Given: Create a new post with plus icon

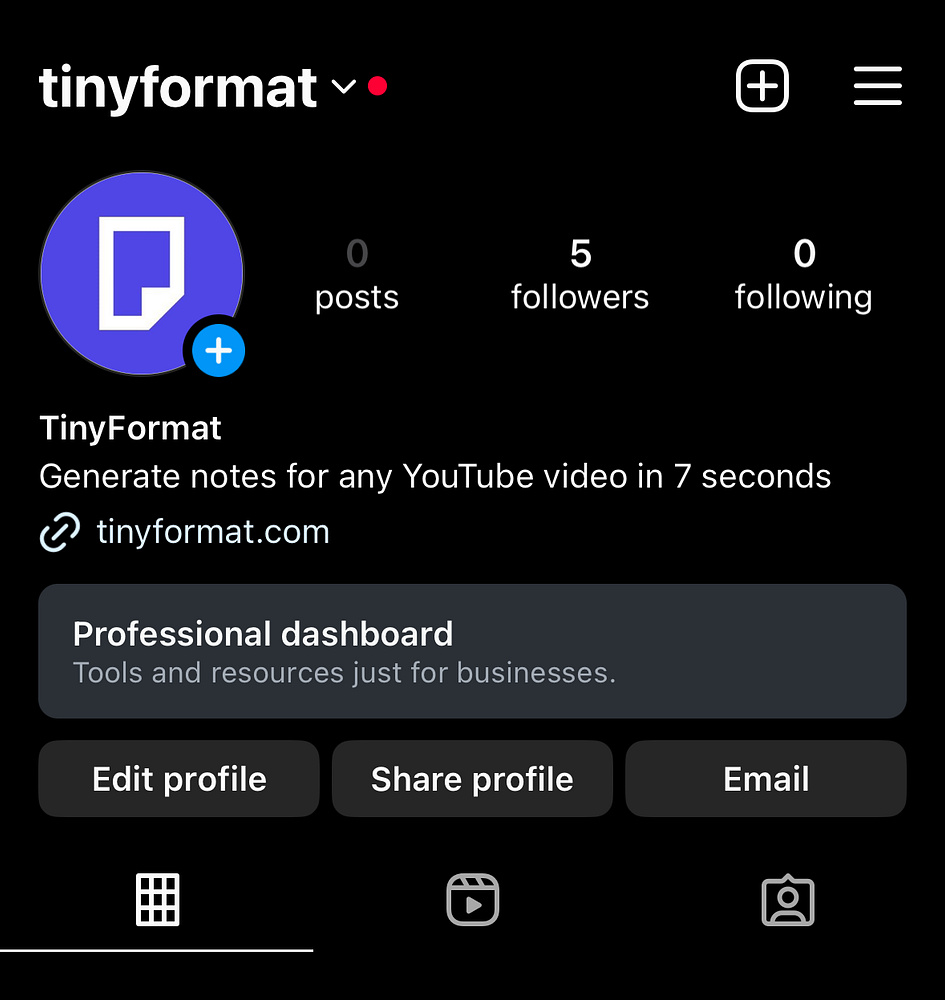Looking at the screenshot, I should (x=762, y=86).
